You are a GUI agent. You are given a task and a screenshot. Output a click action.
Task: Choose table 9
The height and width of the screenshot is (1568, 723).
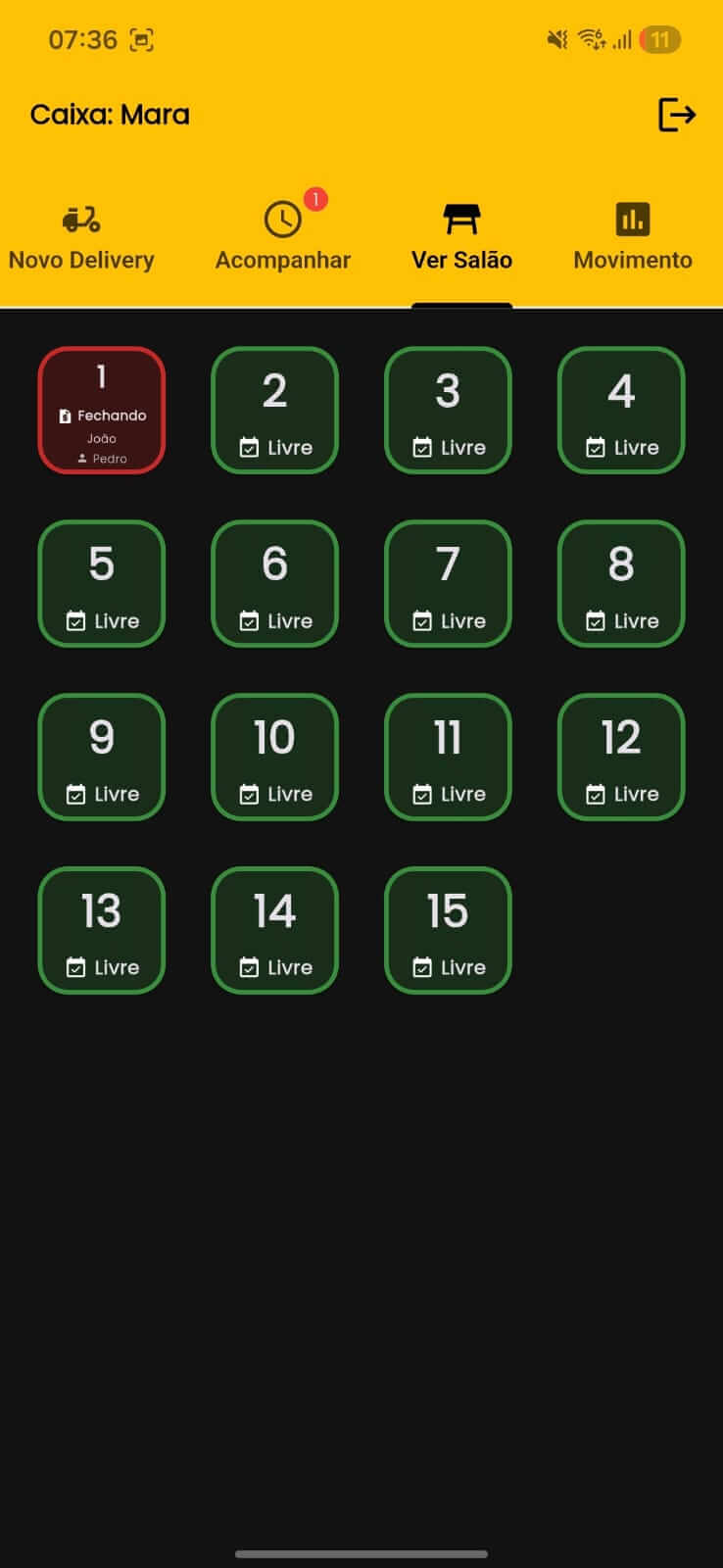click(102, 758)
